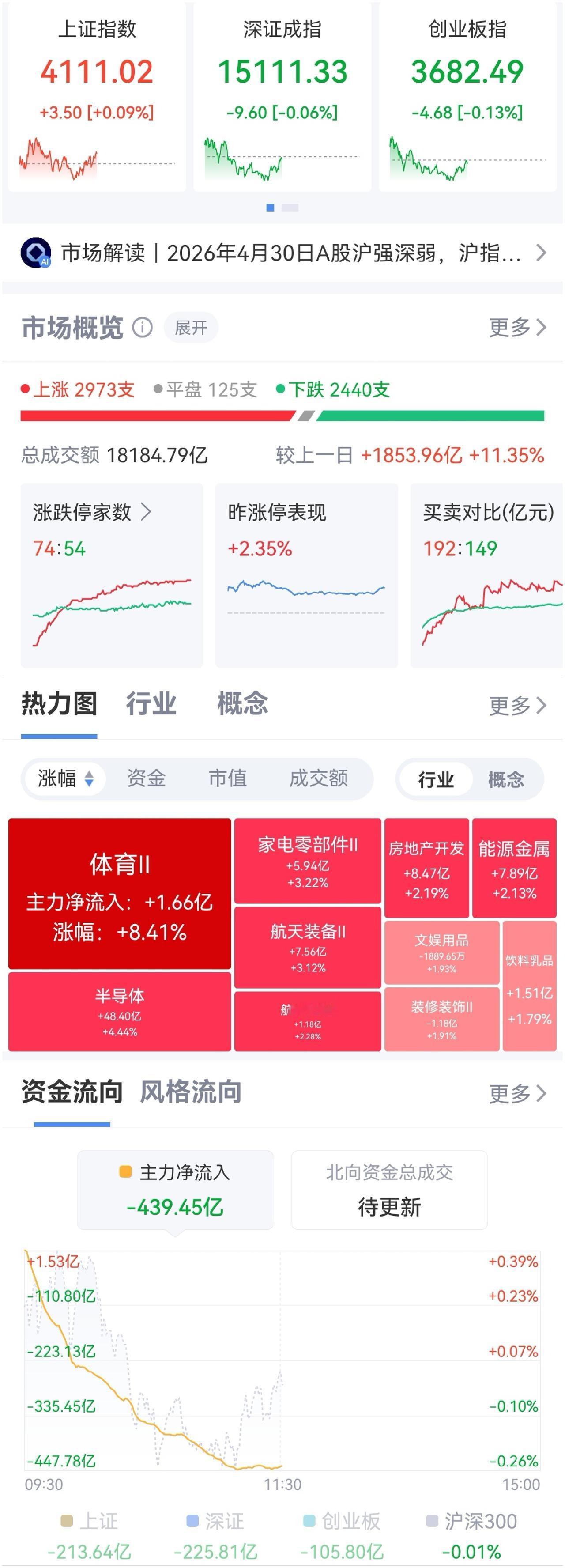Expand market overview with 展开
Screen dimensions: 565x1568
point(191,328)
